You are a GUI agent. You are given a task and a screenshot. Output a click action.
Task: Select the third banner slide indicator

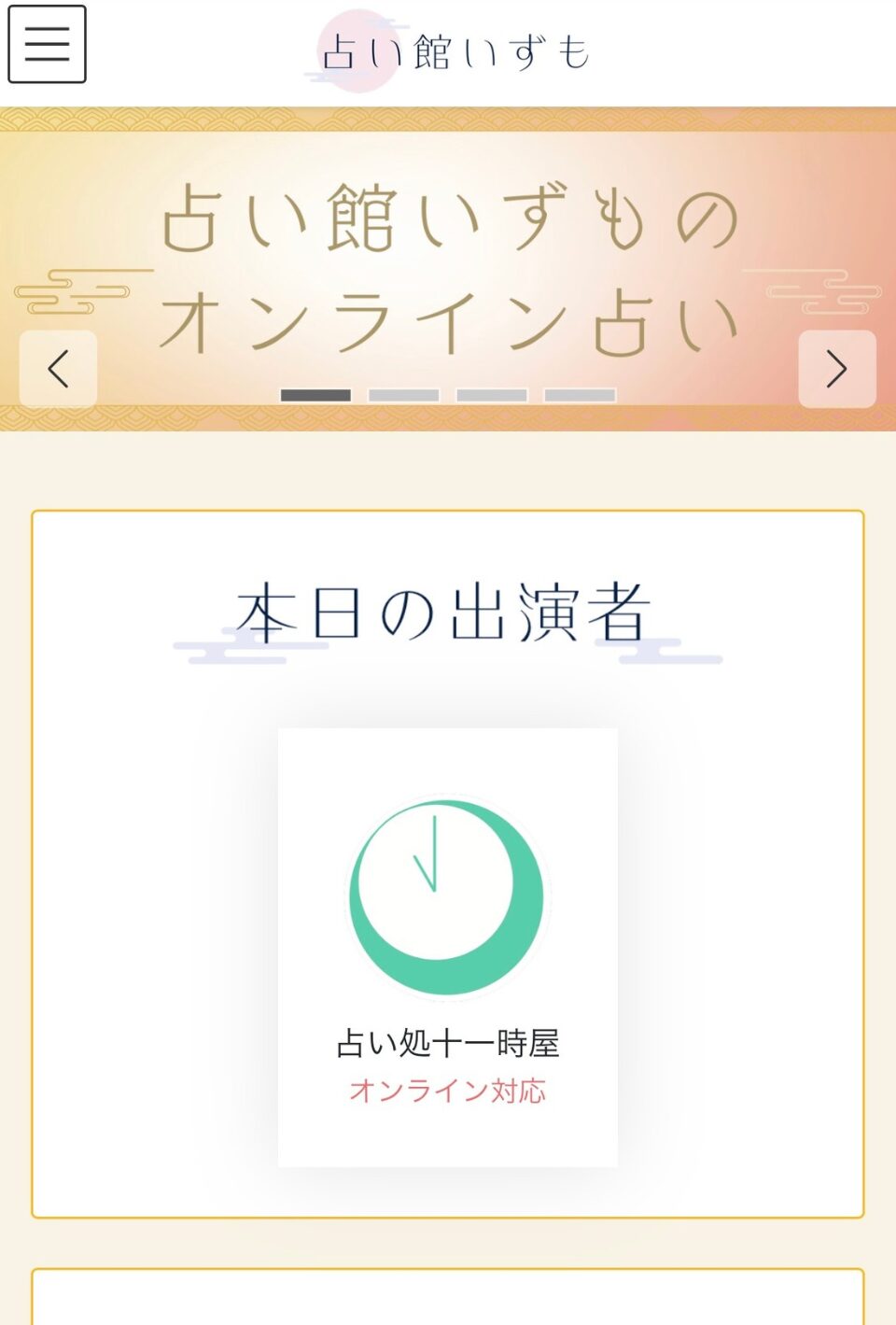pos(491,396)
